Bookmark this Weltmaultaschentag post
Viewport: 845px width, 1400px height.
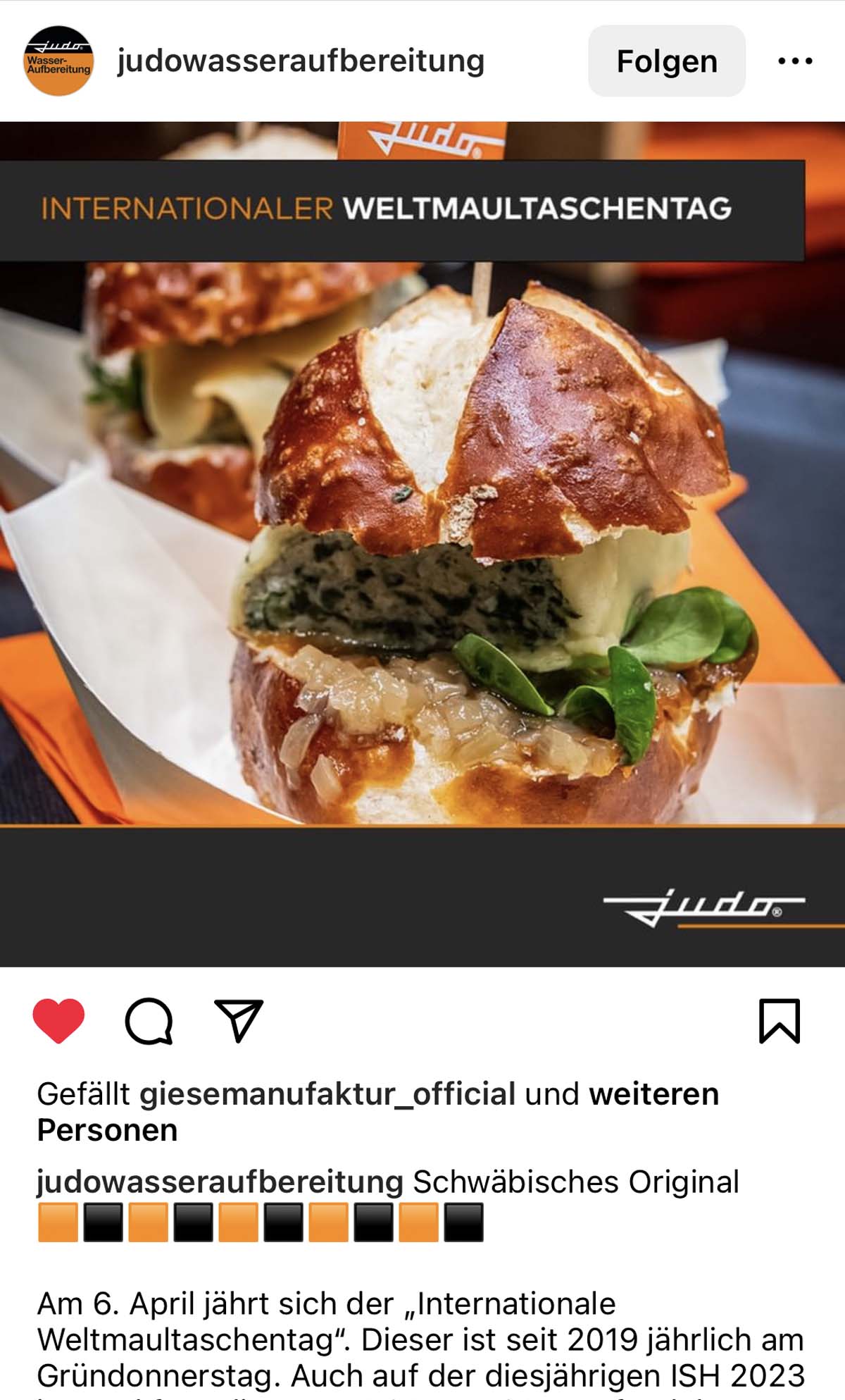(x=780, y=1020)
